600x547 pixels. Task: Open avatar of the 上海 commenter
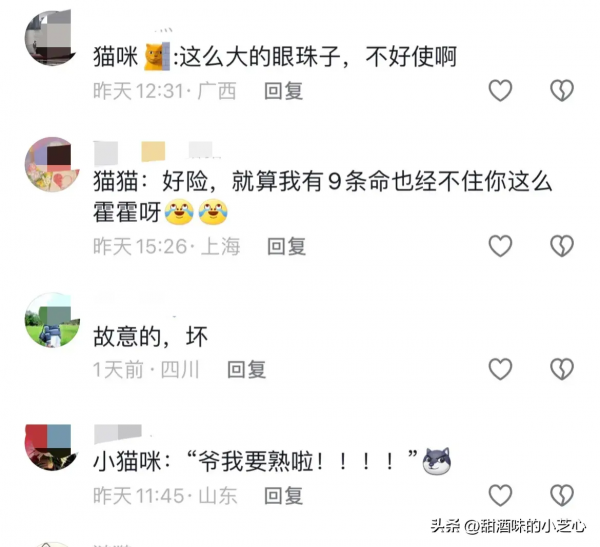click(51, 165)
